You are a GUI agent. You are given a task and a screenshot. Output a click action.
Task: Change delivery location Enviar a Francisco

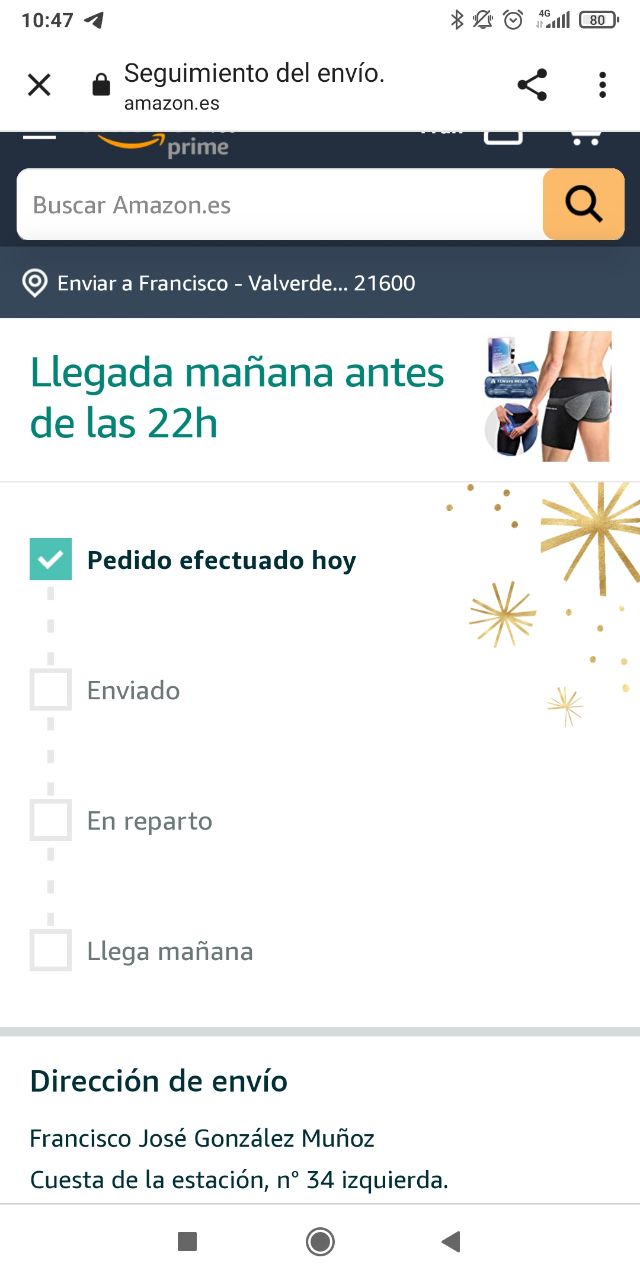pyautogui.click(x=220, y=283)
